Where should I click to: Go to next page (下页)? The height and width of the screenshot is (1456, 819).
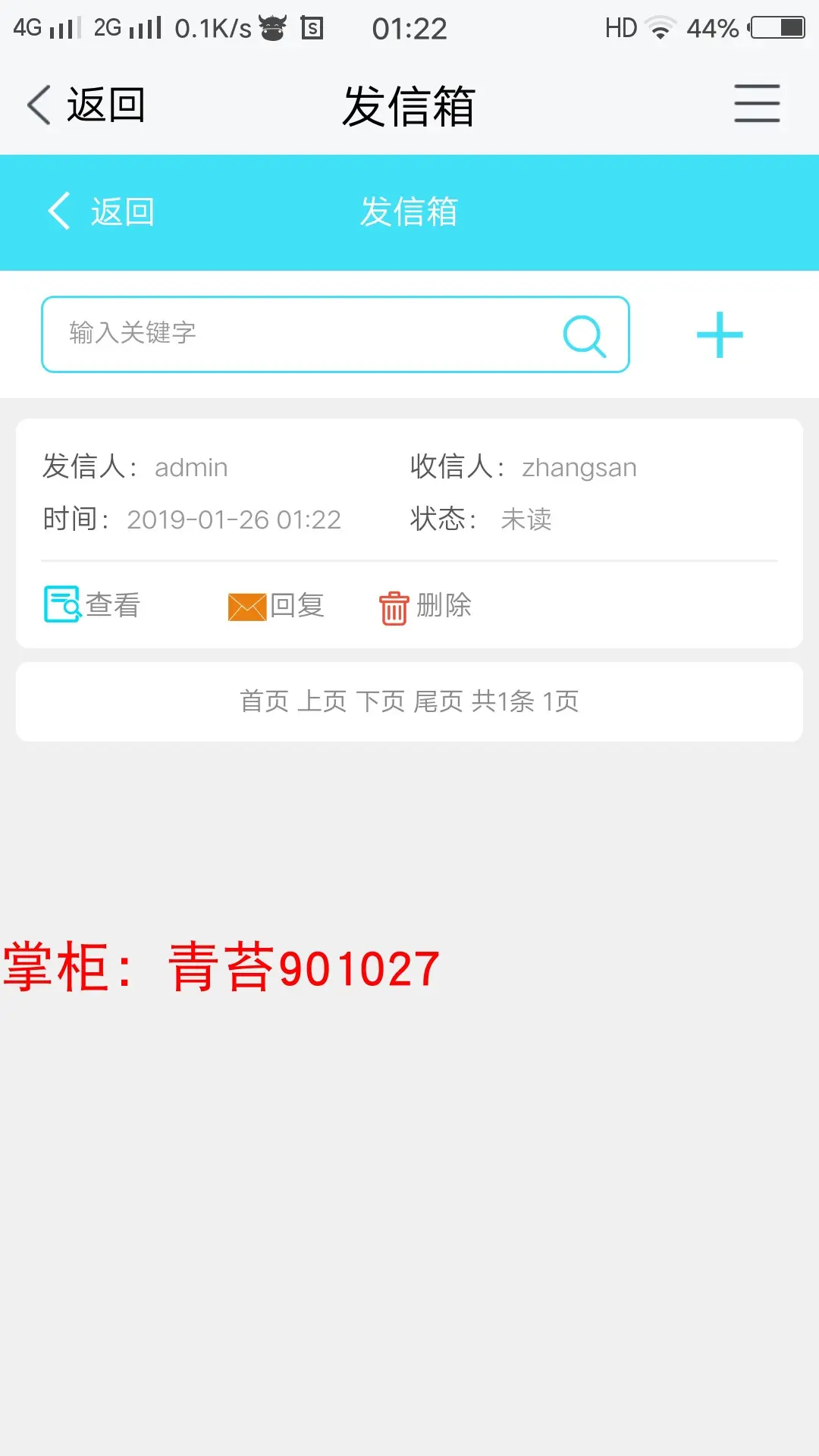tap(380, 701)
